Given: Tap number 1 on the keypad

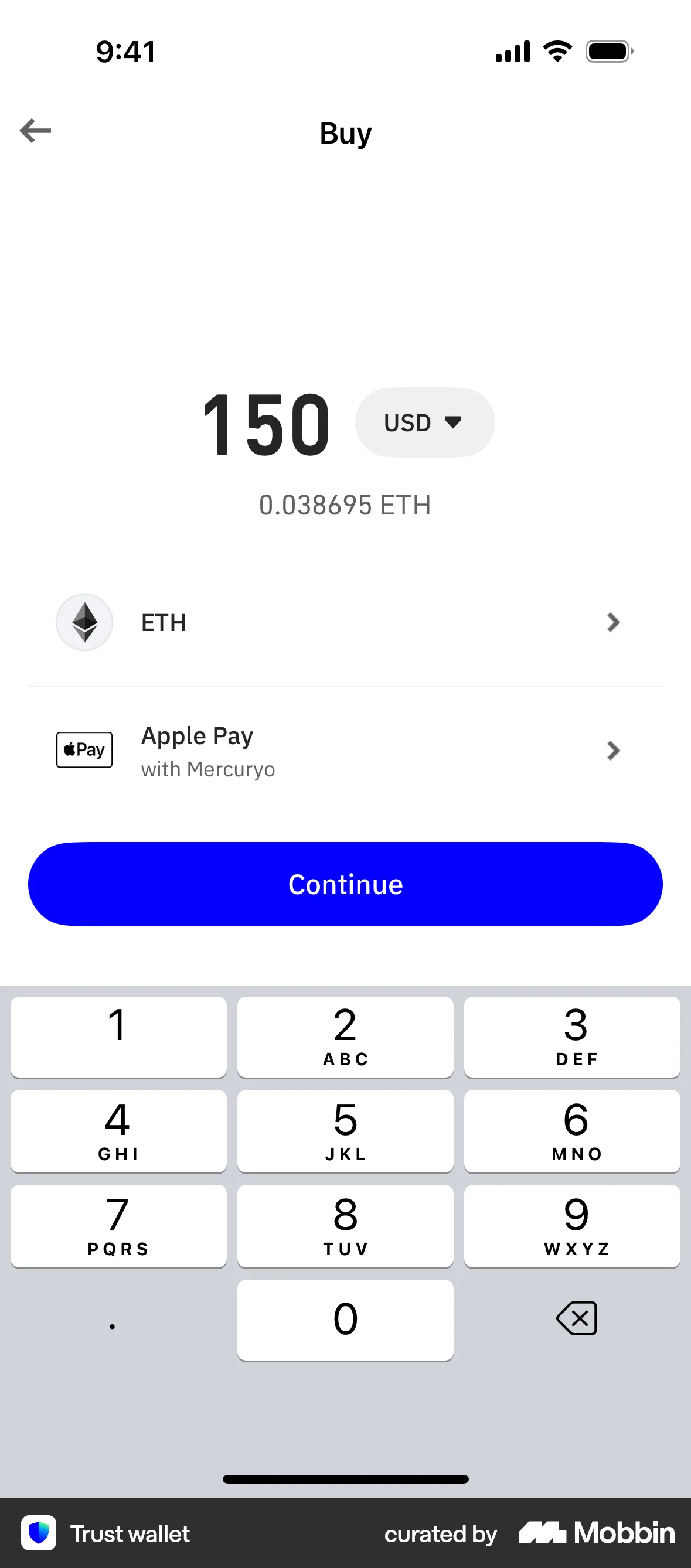Looking at the screenshot, I should coord(118,1036).
